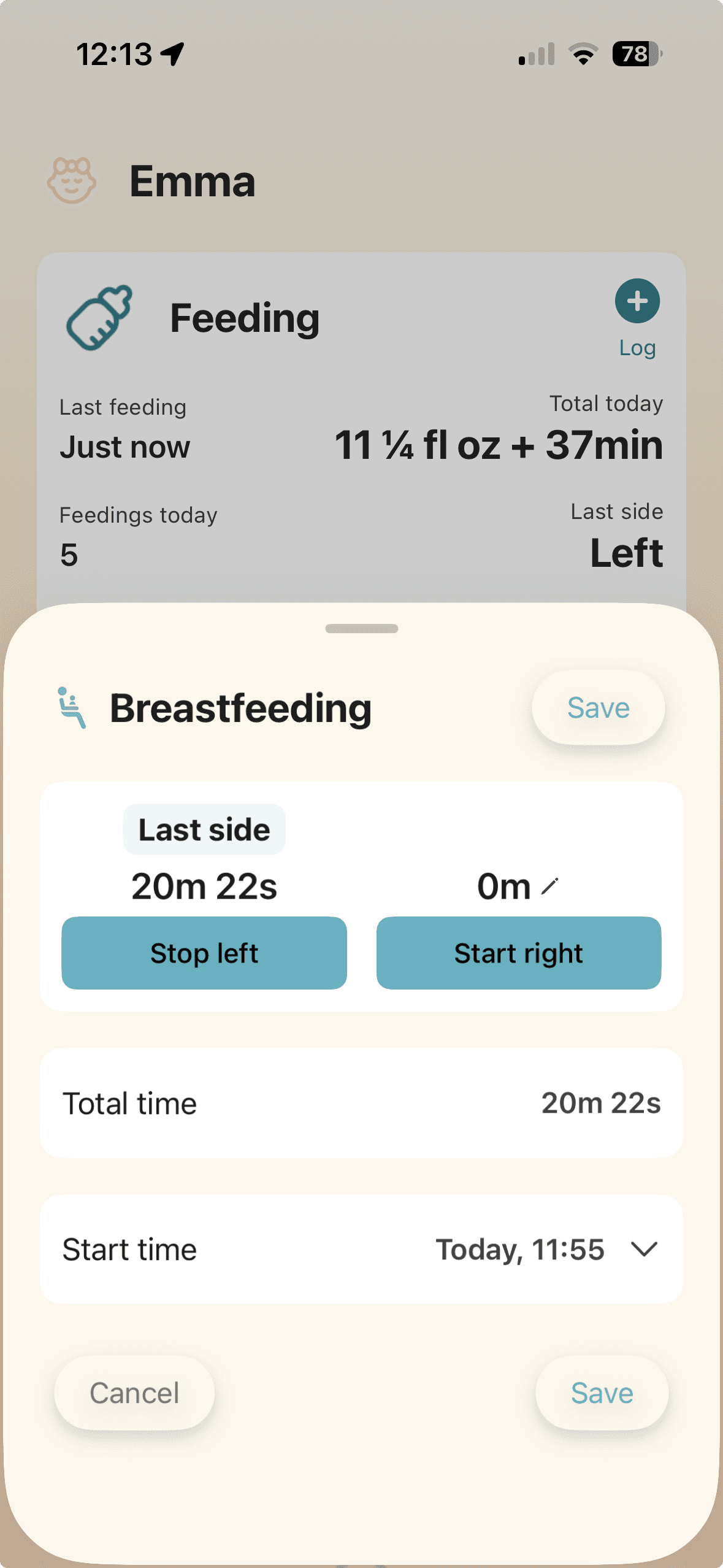Open the Breastfeeding panel title
723x1568 pixels.
[x=240, y=709]
